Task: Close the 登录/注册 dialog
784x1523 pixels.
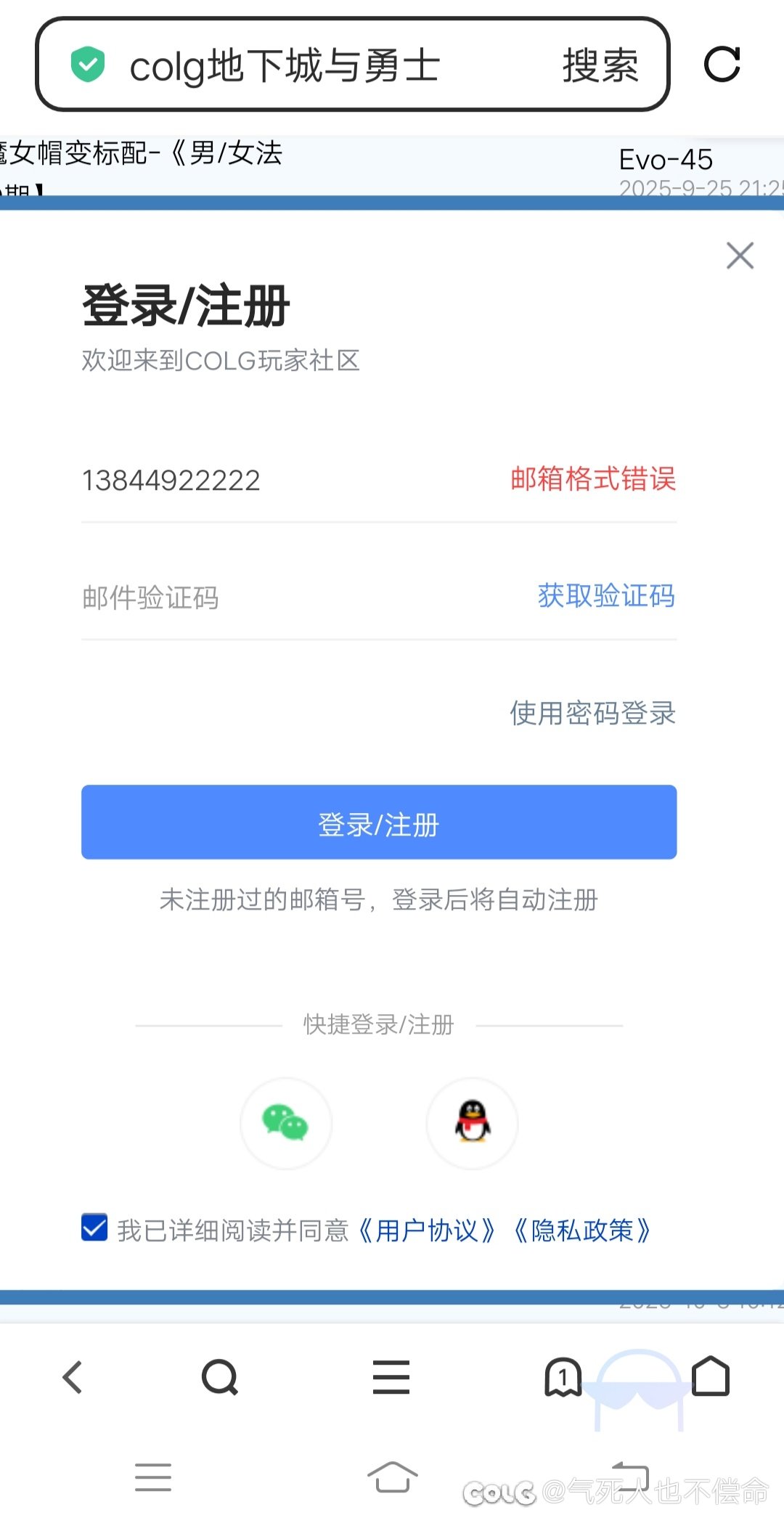Action: tap(740, 256)
